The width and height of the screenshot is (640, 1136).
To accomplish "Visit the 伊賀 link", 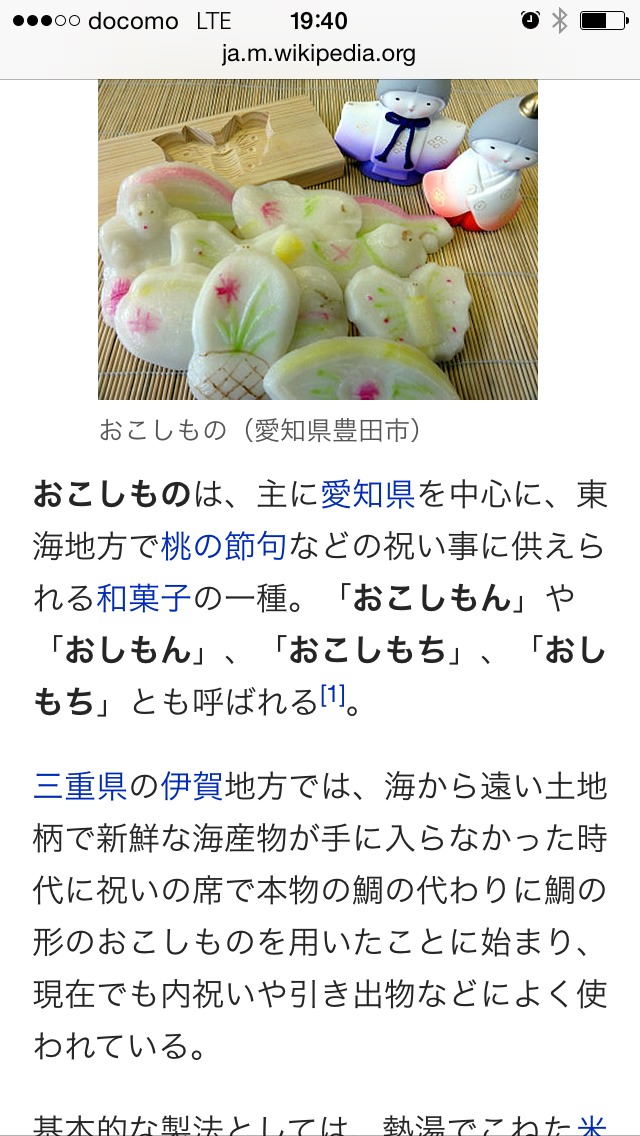I will pos(191,786).
